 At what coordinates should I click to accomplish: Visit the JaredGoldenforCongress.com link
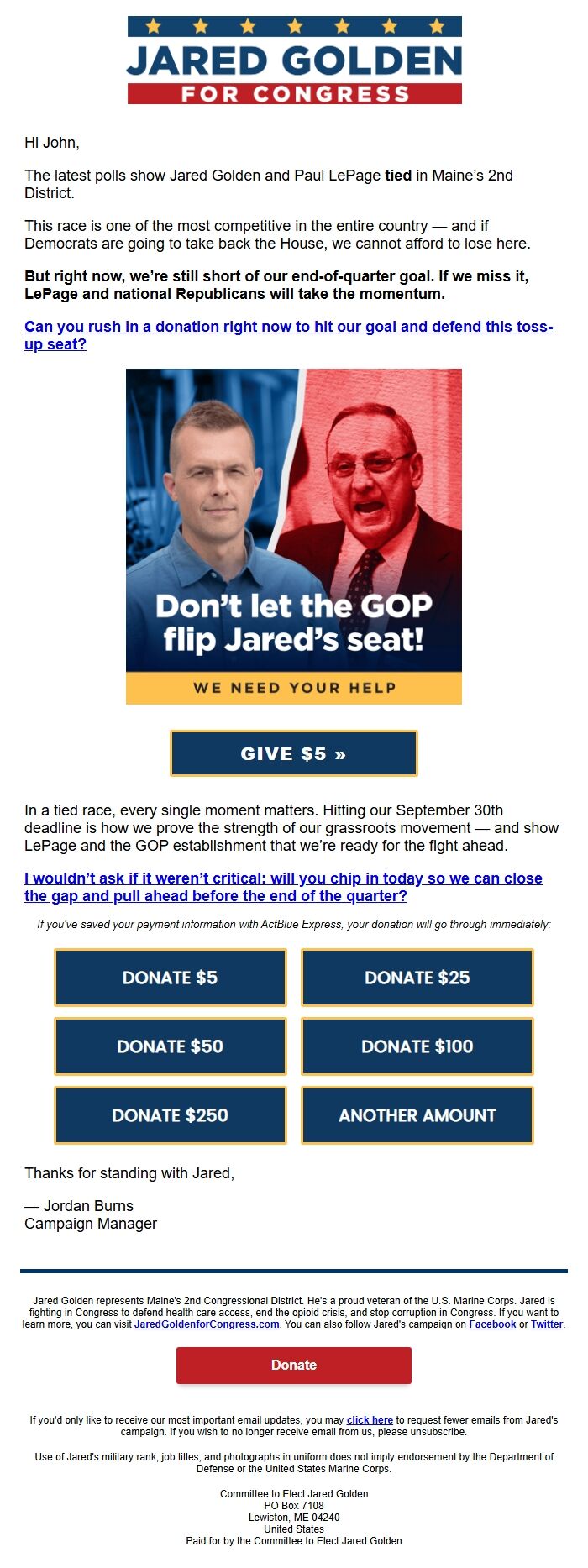point(207,1324)
